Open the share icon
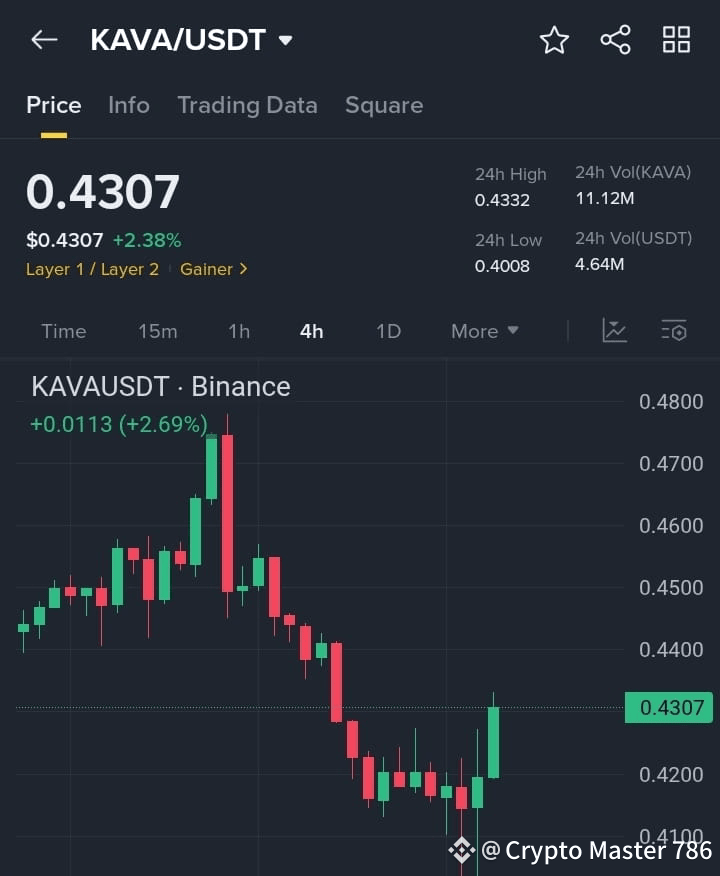This screenshot has width=720, height=876. pos(616,40)
